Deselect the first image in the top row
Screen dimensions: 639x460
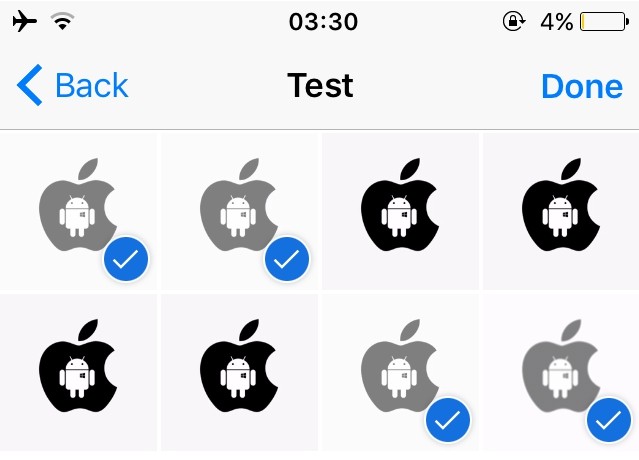pyautogui.click(x=79, y=211)
